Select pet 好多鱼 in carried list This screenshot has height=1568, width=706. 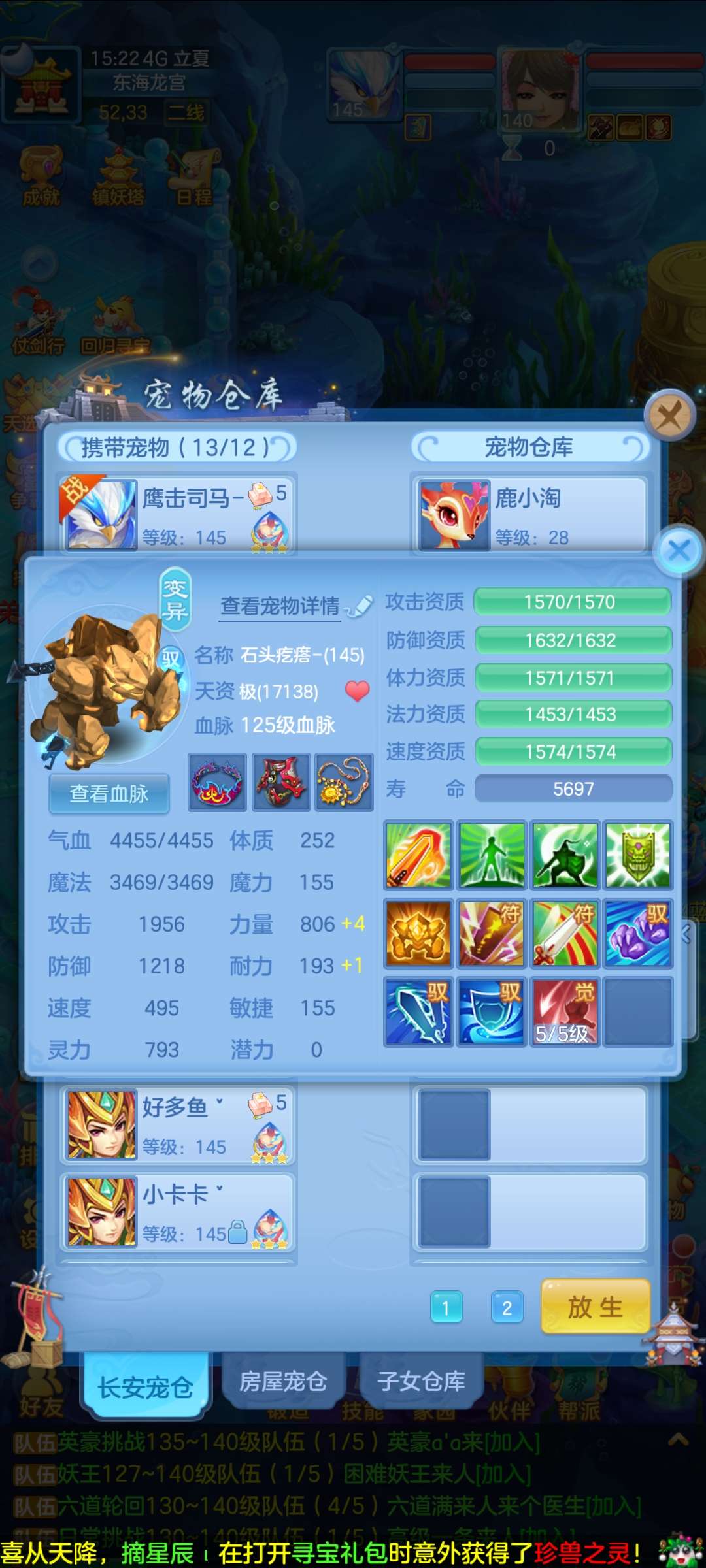(x=178, y=1125)
